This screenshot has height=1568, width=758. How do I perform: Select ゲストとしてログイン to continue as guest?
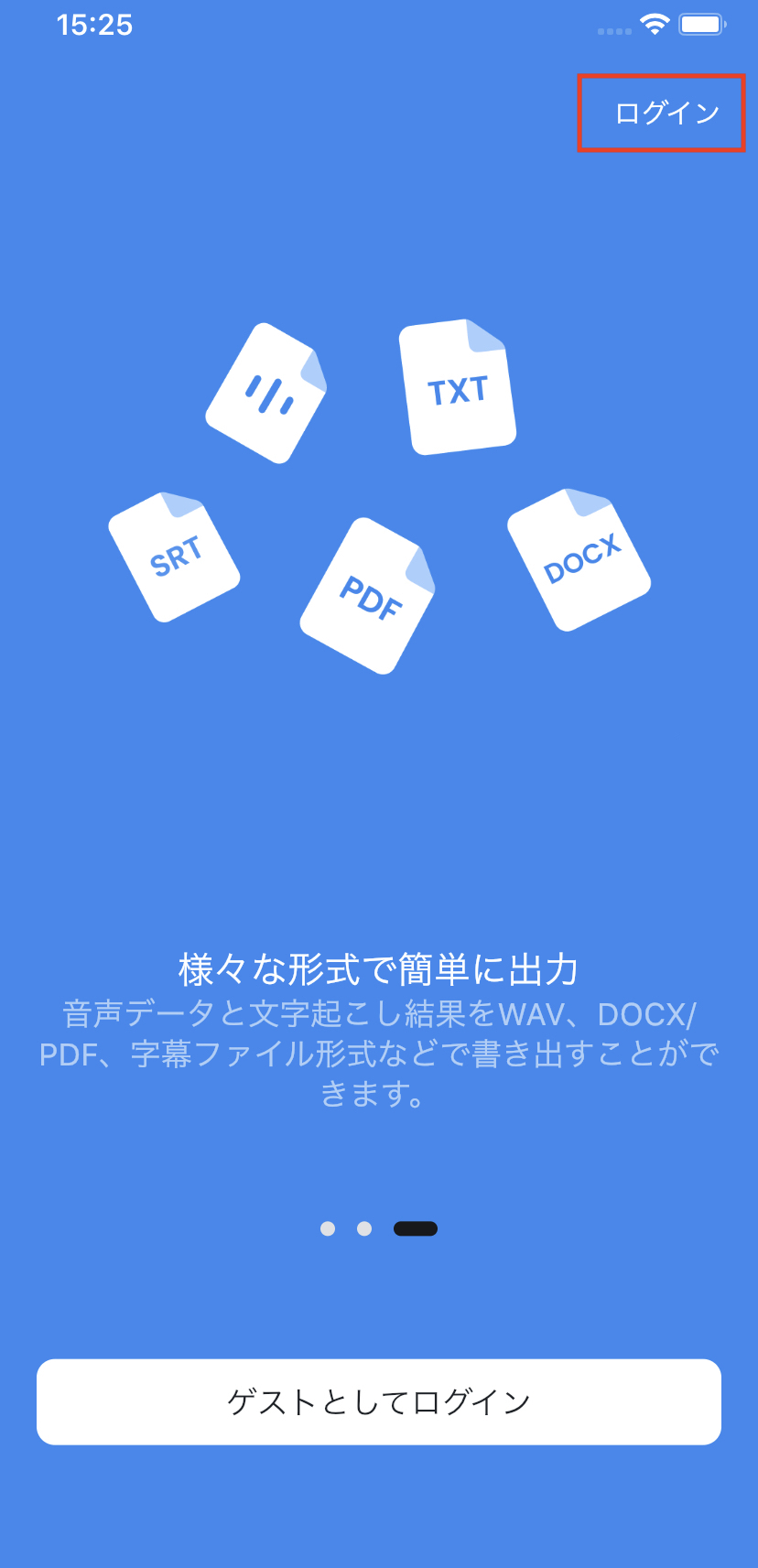tap(379, 1401)
